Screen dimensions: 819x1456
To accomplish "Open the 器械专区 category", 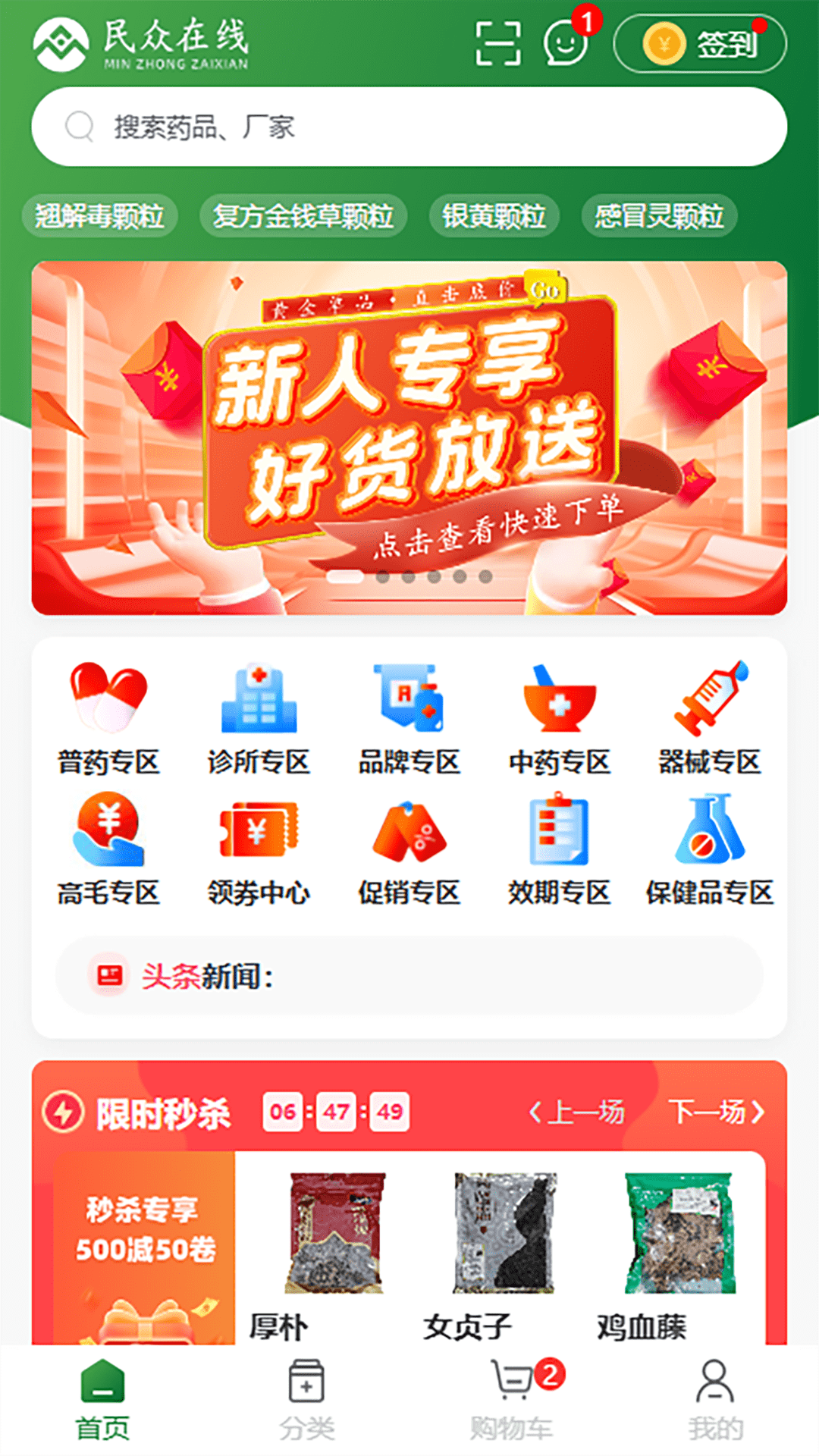I will (710, 717).
